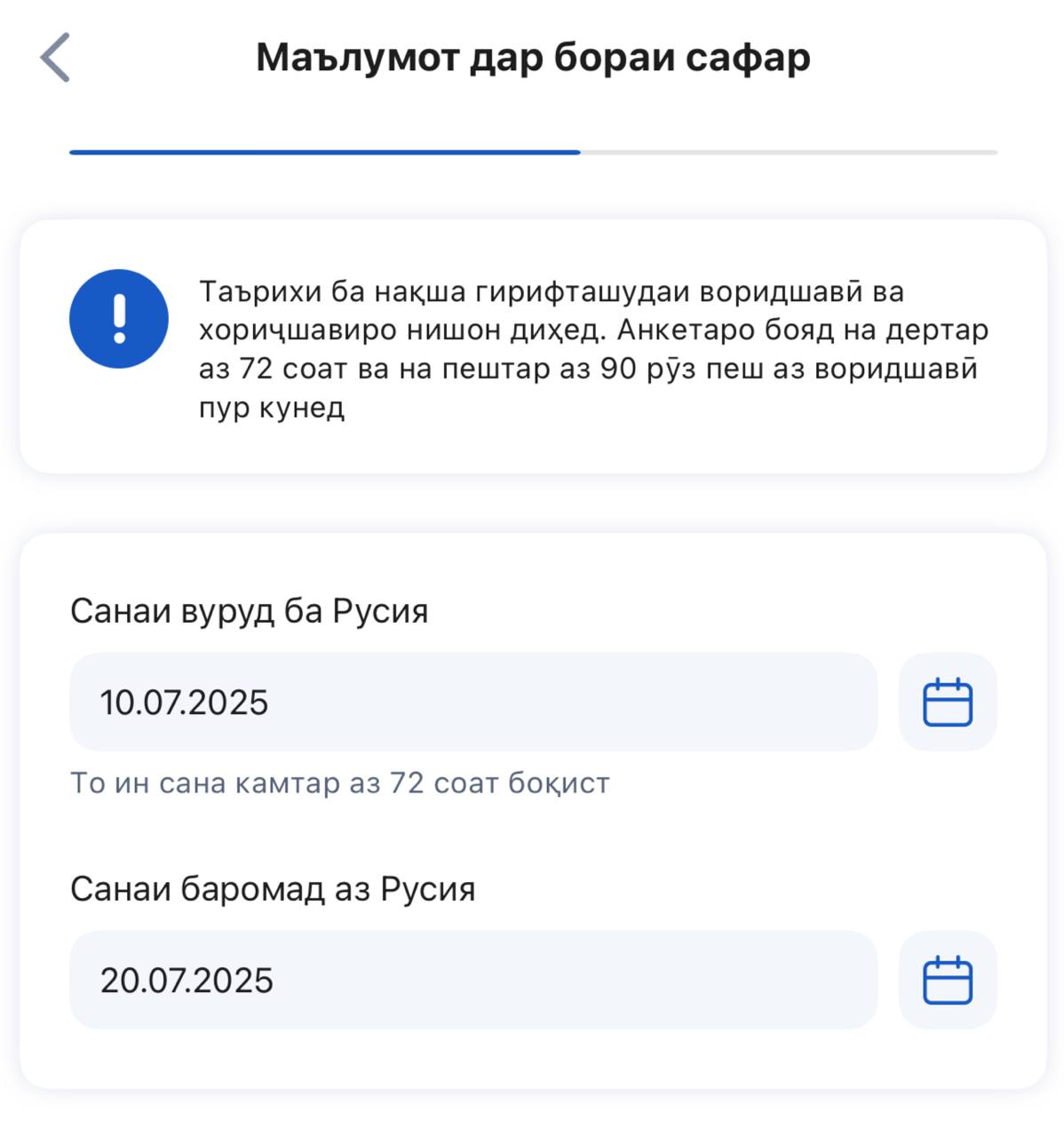Edit the Russia entry date field 10.07.2025
The height and width of the screenshot is (1137, 1064).
[x=472, y=702]
